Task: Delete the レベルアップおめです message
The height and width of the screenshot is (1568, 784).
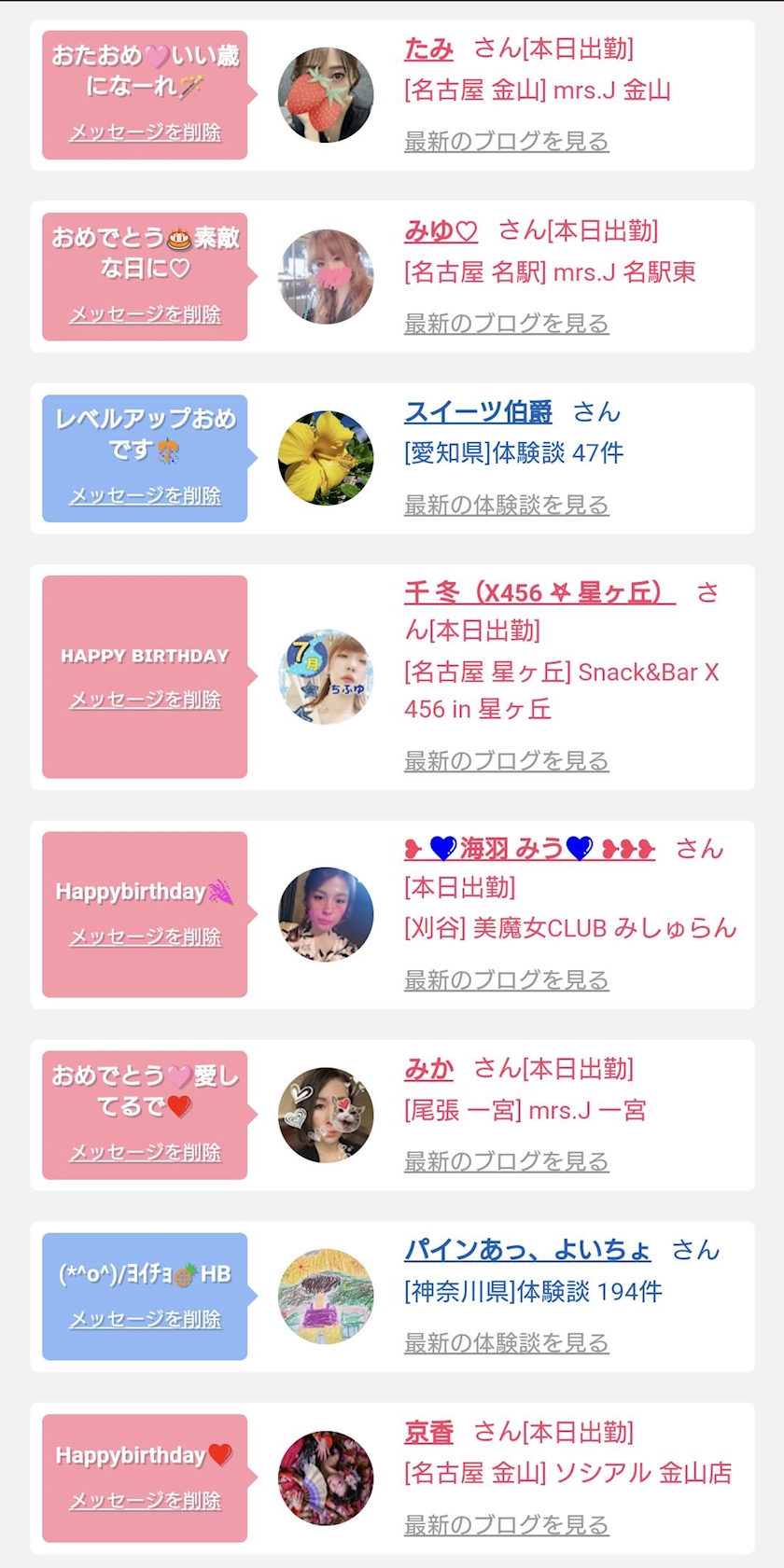Action: [x=145, y=495]
